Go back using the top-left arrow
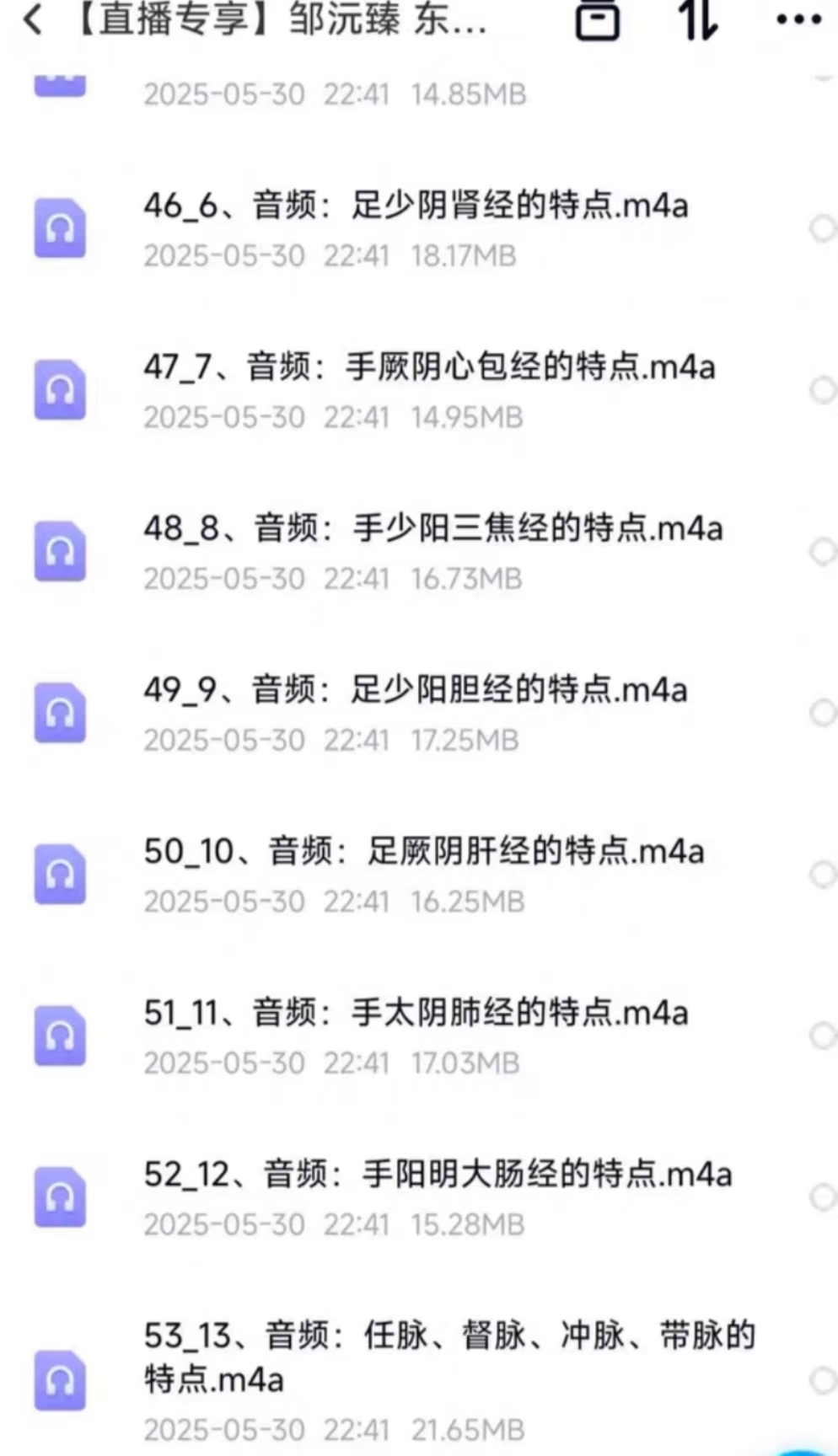 [x=32, y=19]
